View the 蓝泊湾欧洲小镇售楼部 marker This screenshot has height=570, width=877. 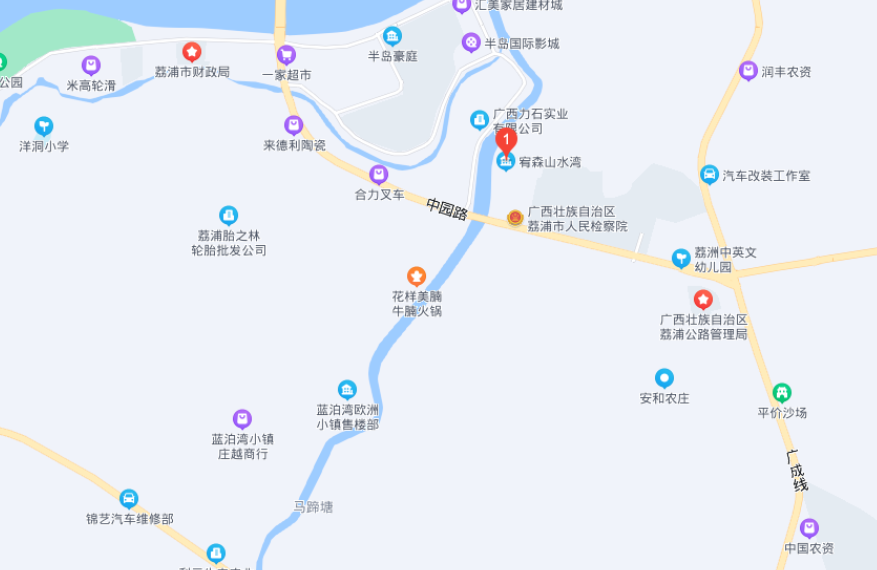(x=347, y=389)
